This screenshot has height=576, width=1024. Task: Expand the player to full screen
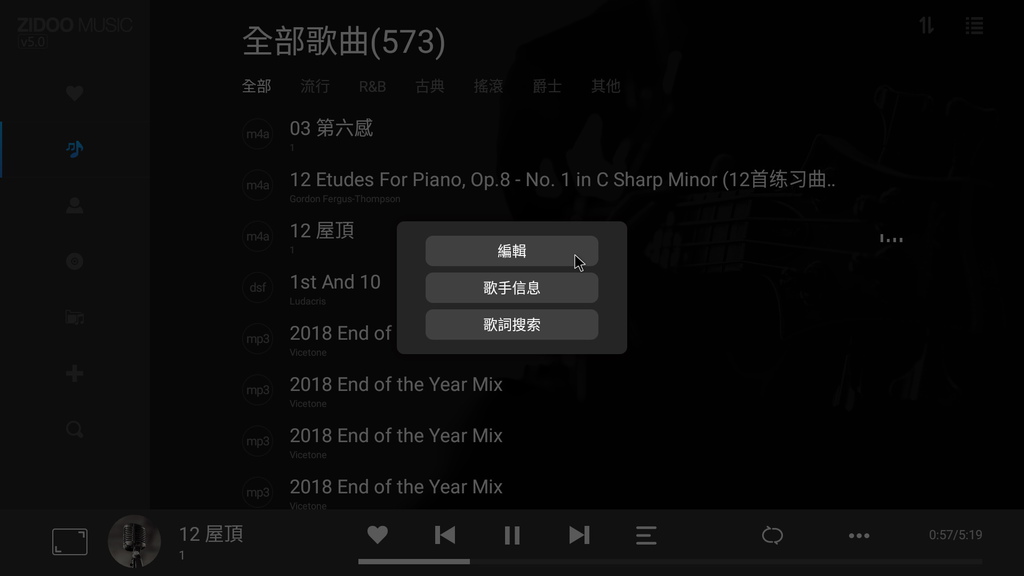(70, 542)
